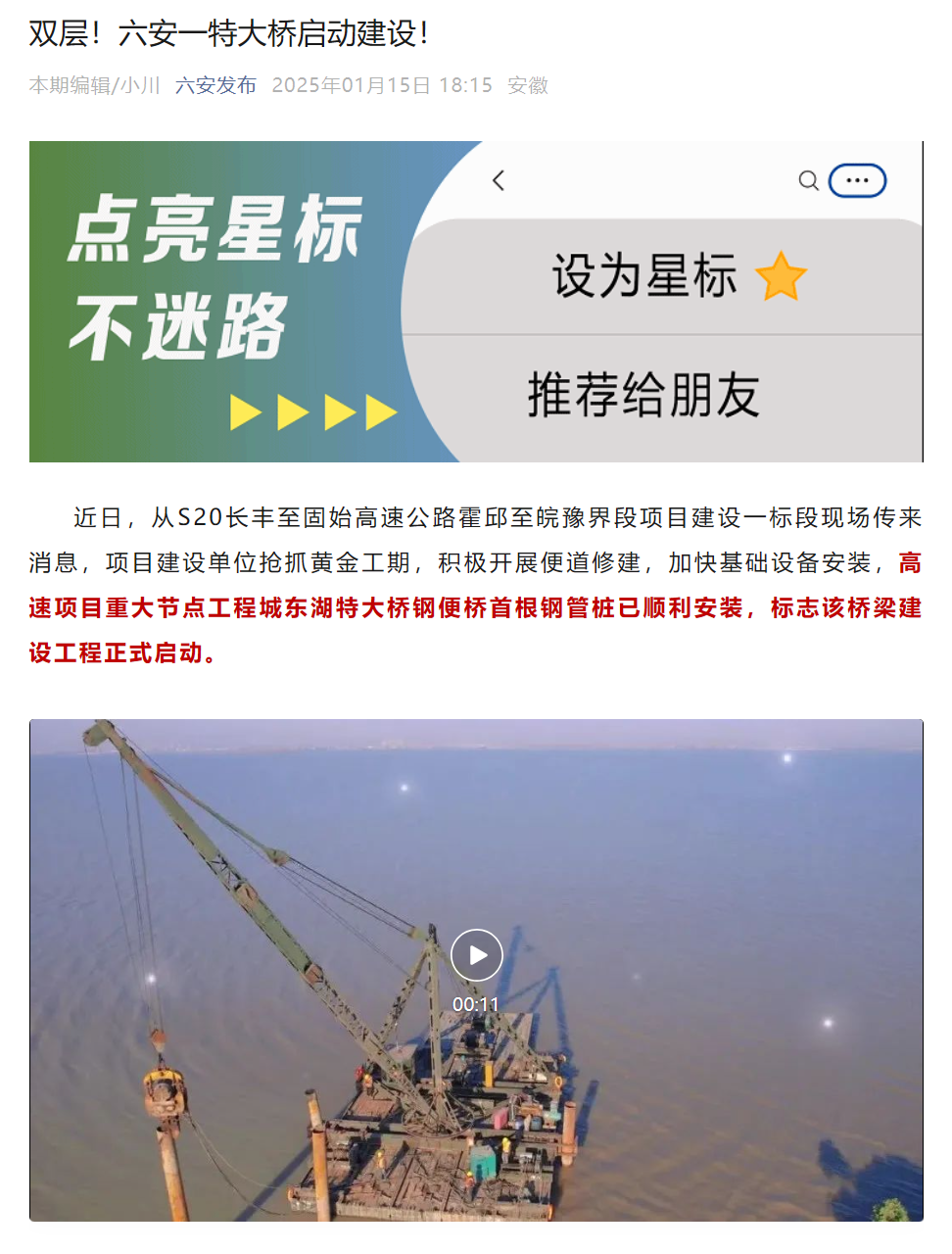Play the bridge construction video
The image size is (952, 1254).
point(477,955)
